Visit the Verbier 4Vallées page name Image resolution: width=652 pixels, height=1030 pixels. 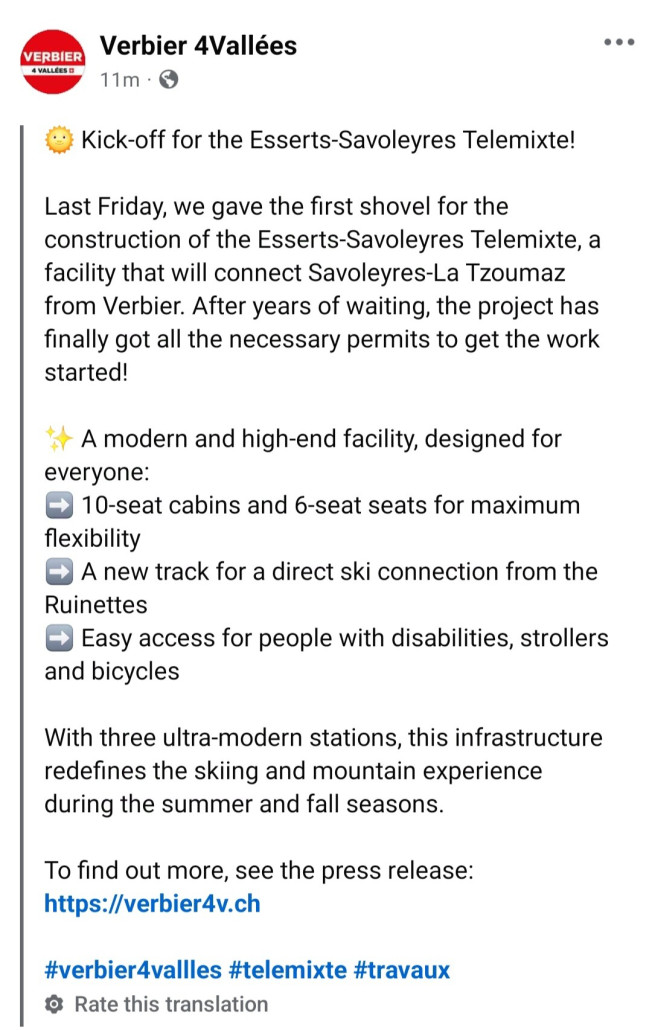(x=198, y=45)
